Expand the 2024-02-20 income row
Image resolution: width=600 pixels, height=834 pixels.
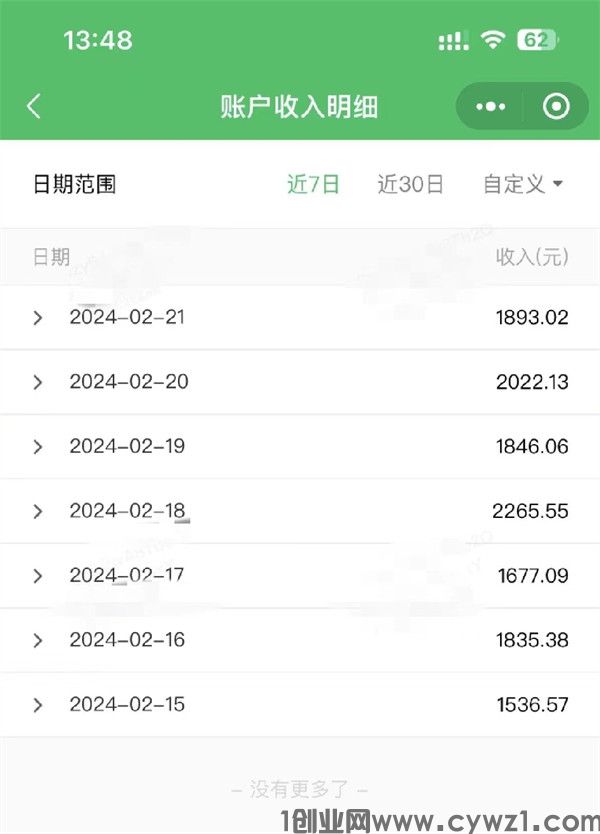pyautogui.click(x=38, y=382)
